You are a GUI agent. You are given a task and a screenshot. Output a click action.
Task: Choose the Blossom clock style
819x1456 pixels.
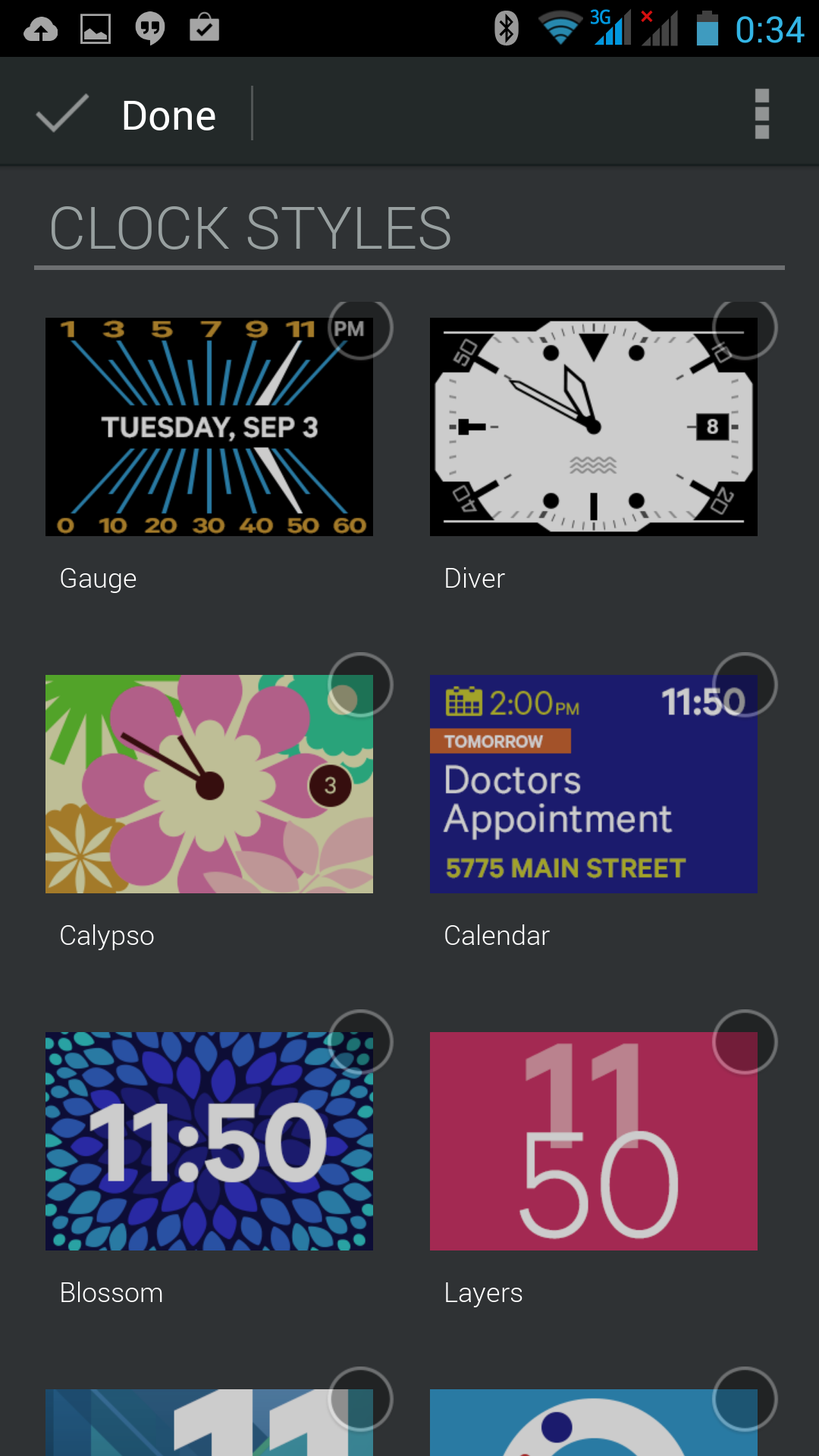pyautogui.click(x=209, y=1141)
